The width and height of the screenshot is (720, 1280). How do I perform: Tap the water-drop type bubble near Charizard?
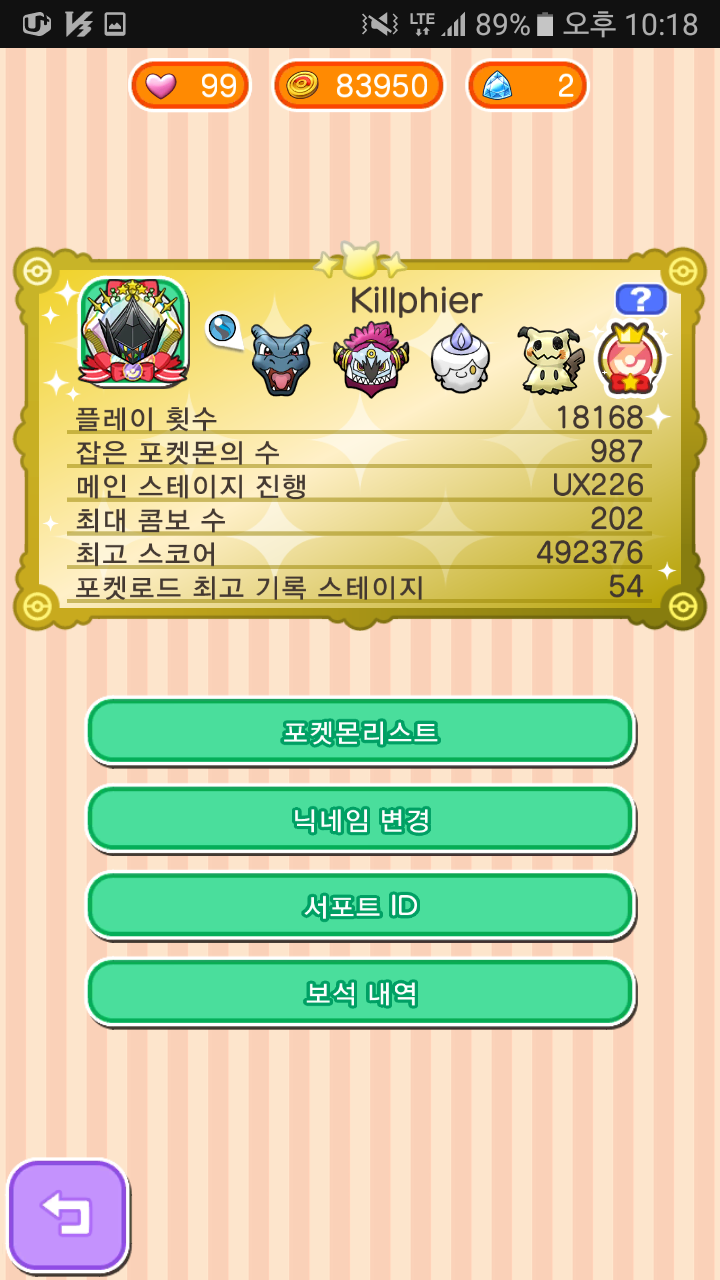221,324
